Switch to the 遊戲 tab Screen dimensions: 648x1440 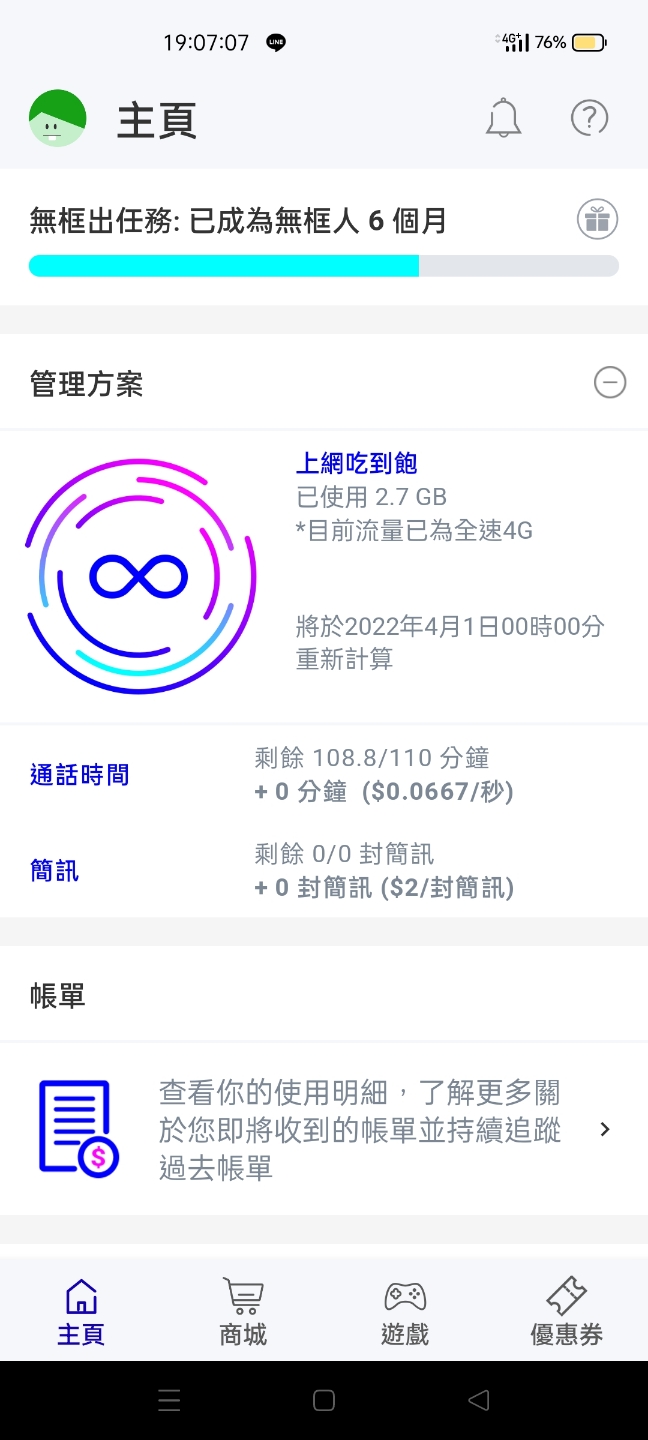405,1311
